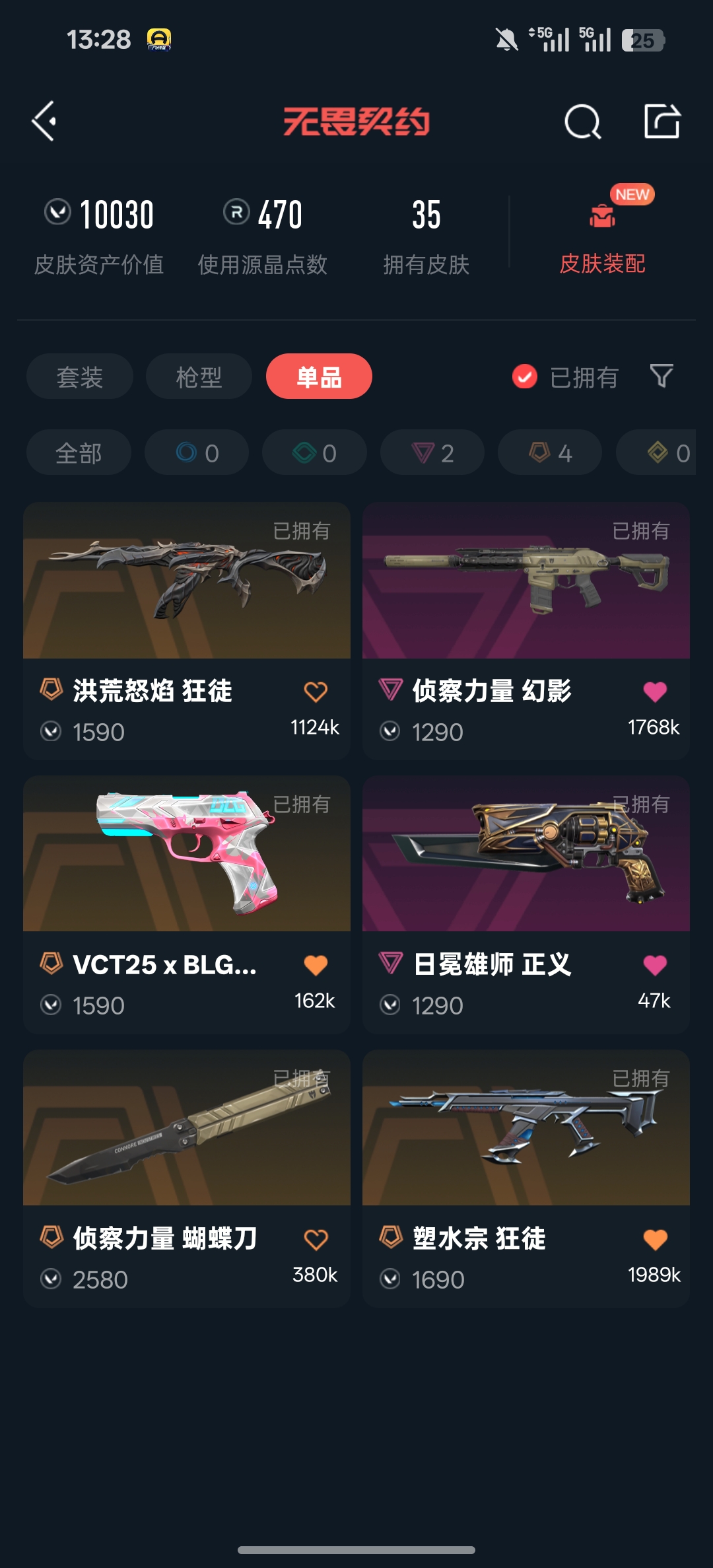Go back using the arrow icon
This screenshot has width=713, height=1568.
[44, 122]
